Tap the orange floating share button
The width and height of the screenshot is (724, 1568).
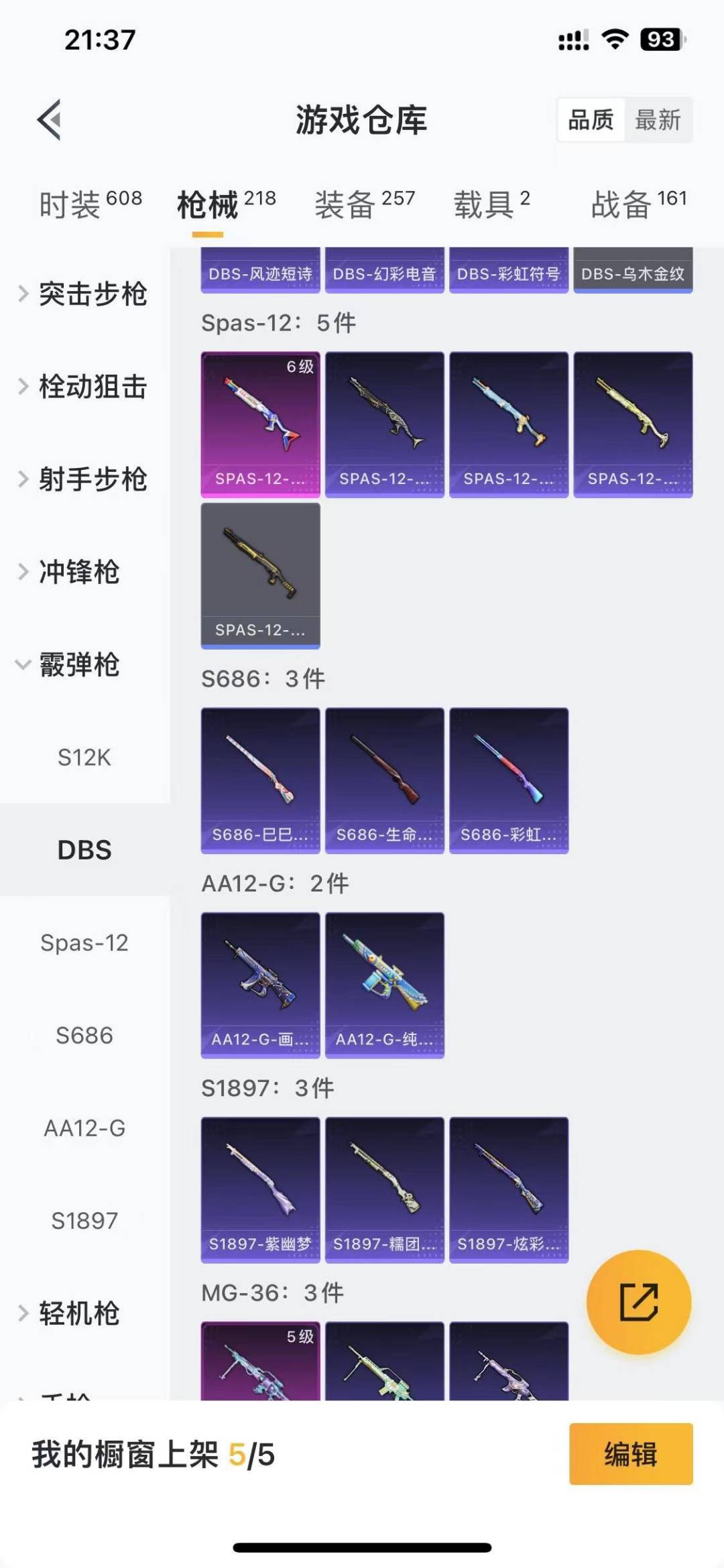click(x=638, y=1302)
